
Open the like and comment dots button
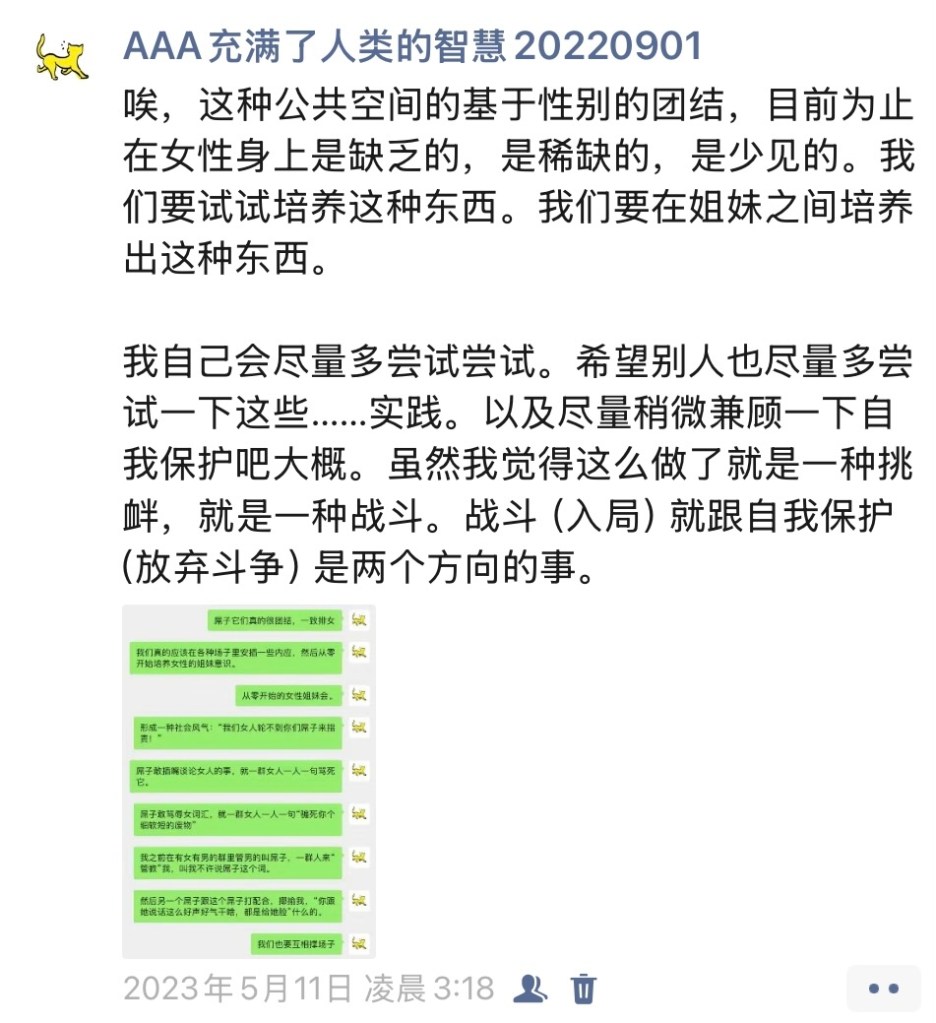tap(883, 989)
